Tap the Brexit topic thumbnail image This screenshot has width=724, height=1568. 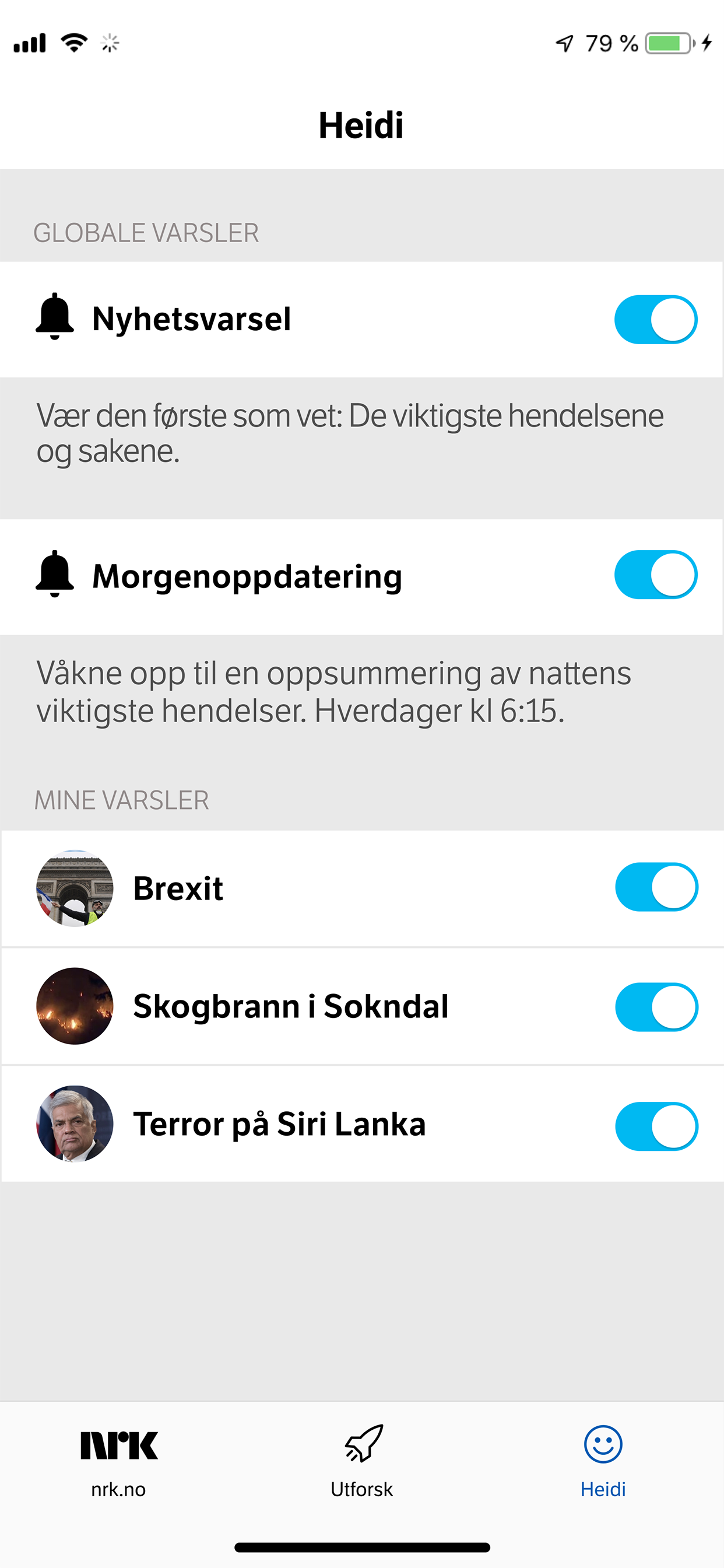pos(74,887)
